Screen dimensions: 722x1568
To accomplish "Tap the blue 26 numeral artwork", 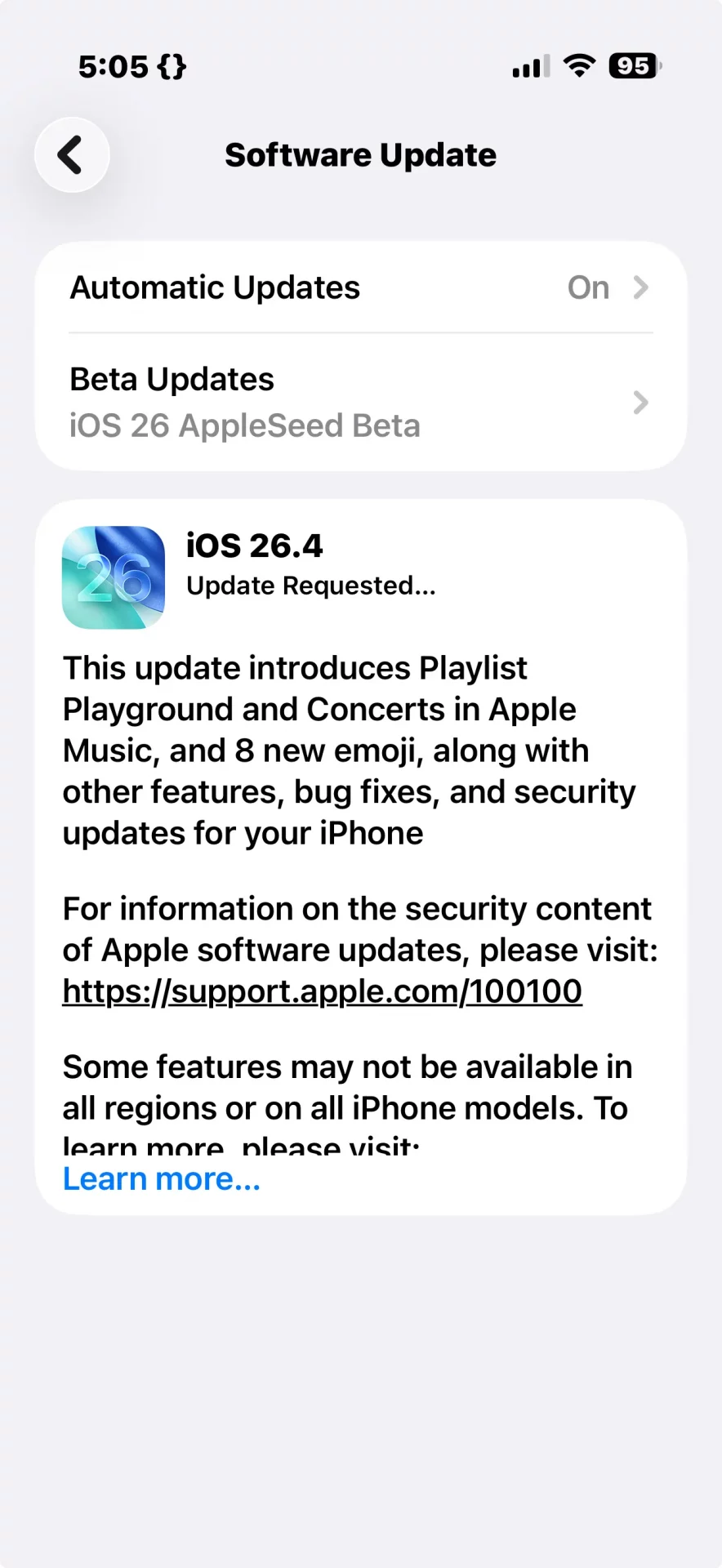I will (114, 577).
